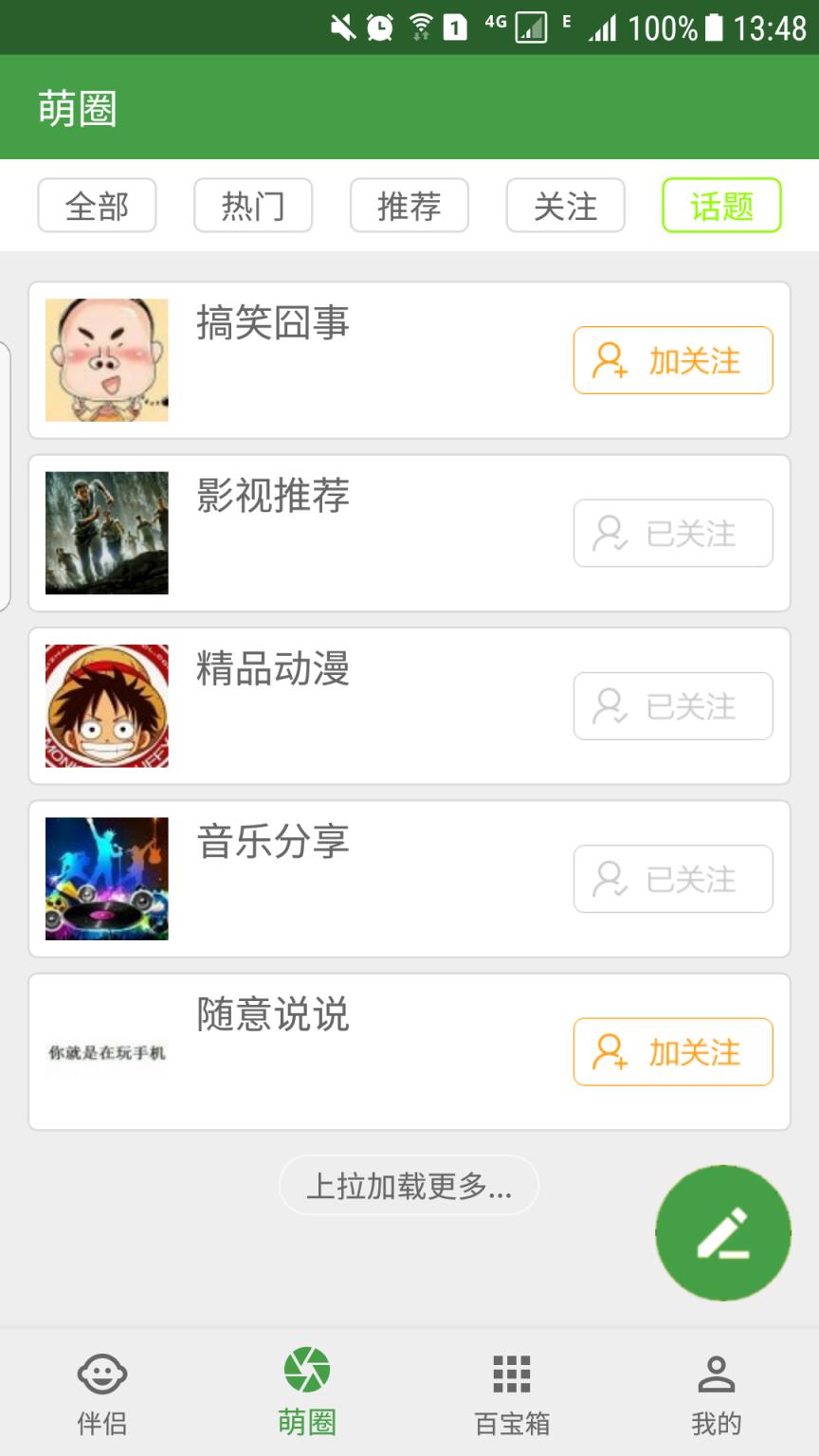
Task: Open the compose post button
Action: click(x=722, y=1234)
